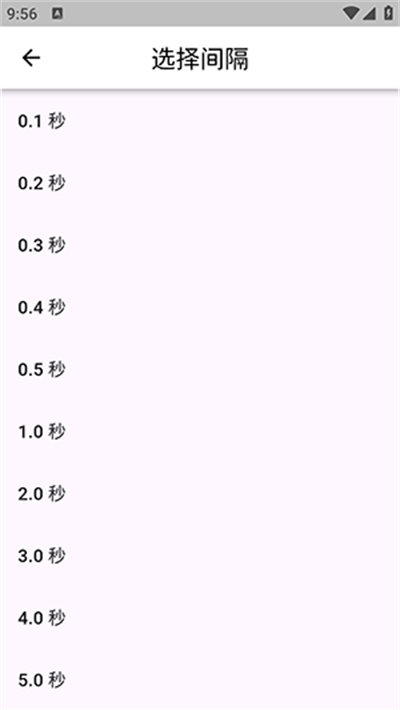400x710 pixels.
Task: Select the 1.0 秒 interval
Action: point(200,432)
